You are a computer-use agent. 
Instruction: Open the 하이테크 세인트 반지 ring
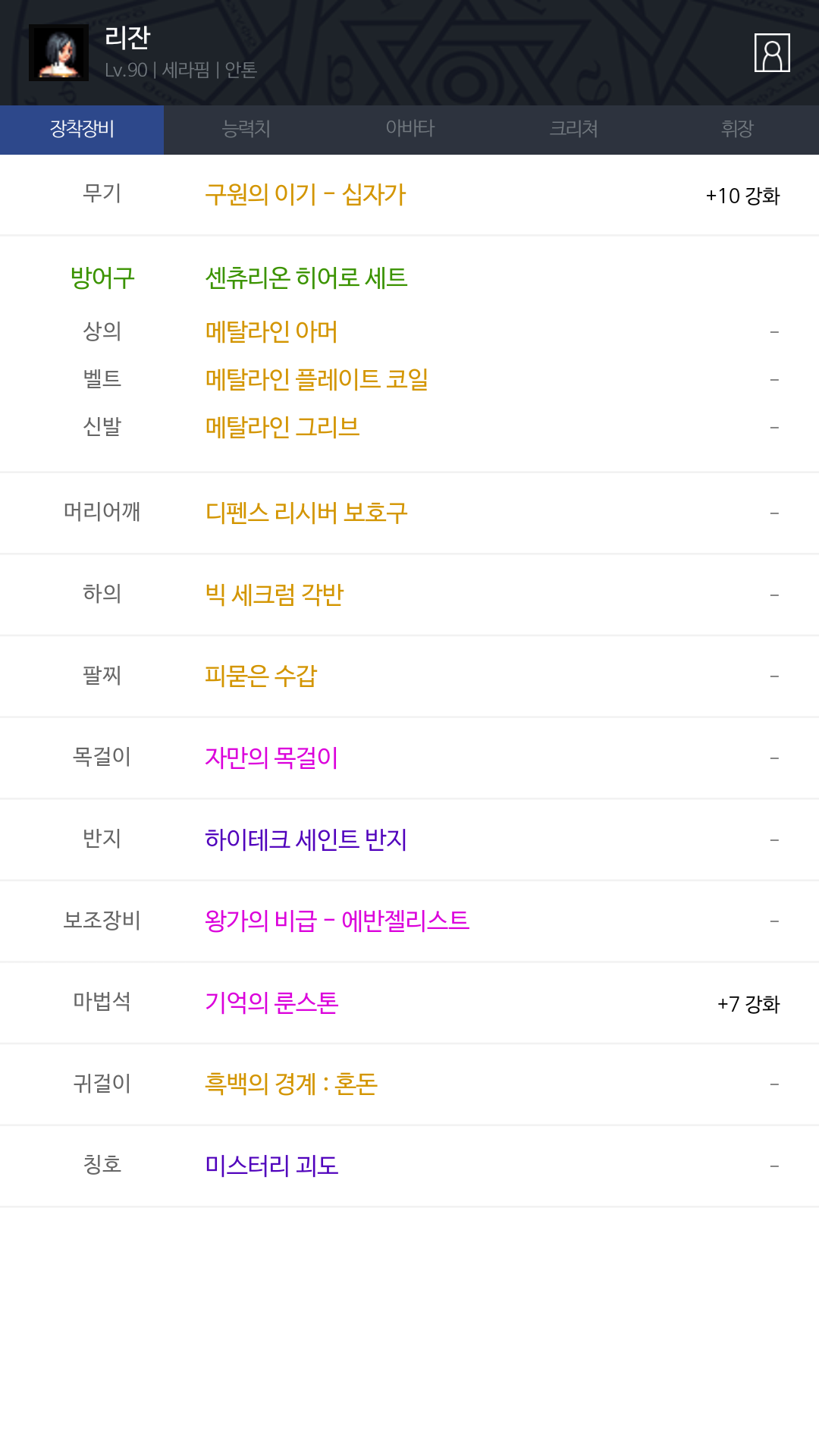point(306,839)
